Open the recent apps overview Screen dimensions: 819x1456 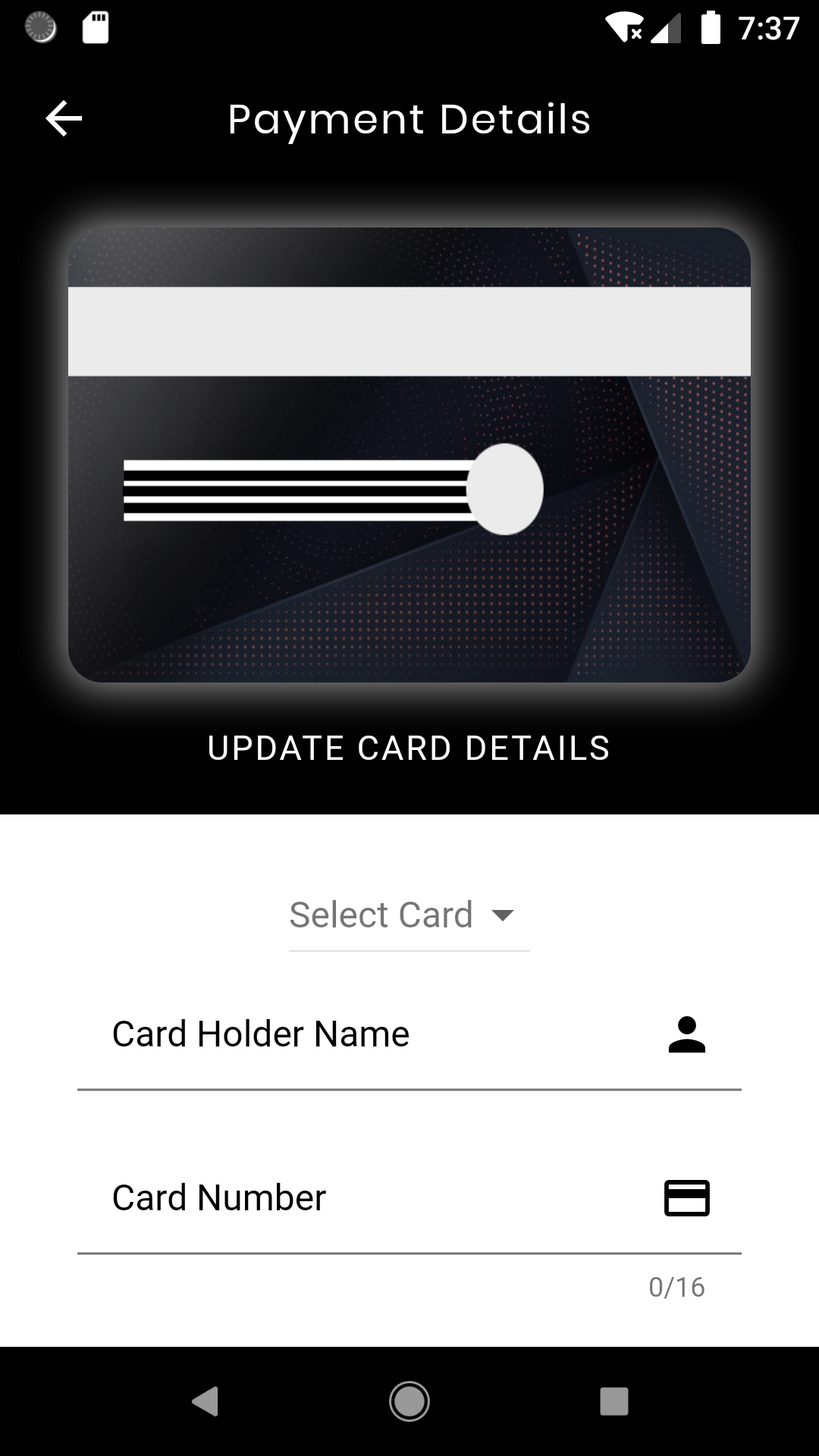(x=613, y=1401)
